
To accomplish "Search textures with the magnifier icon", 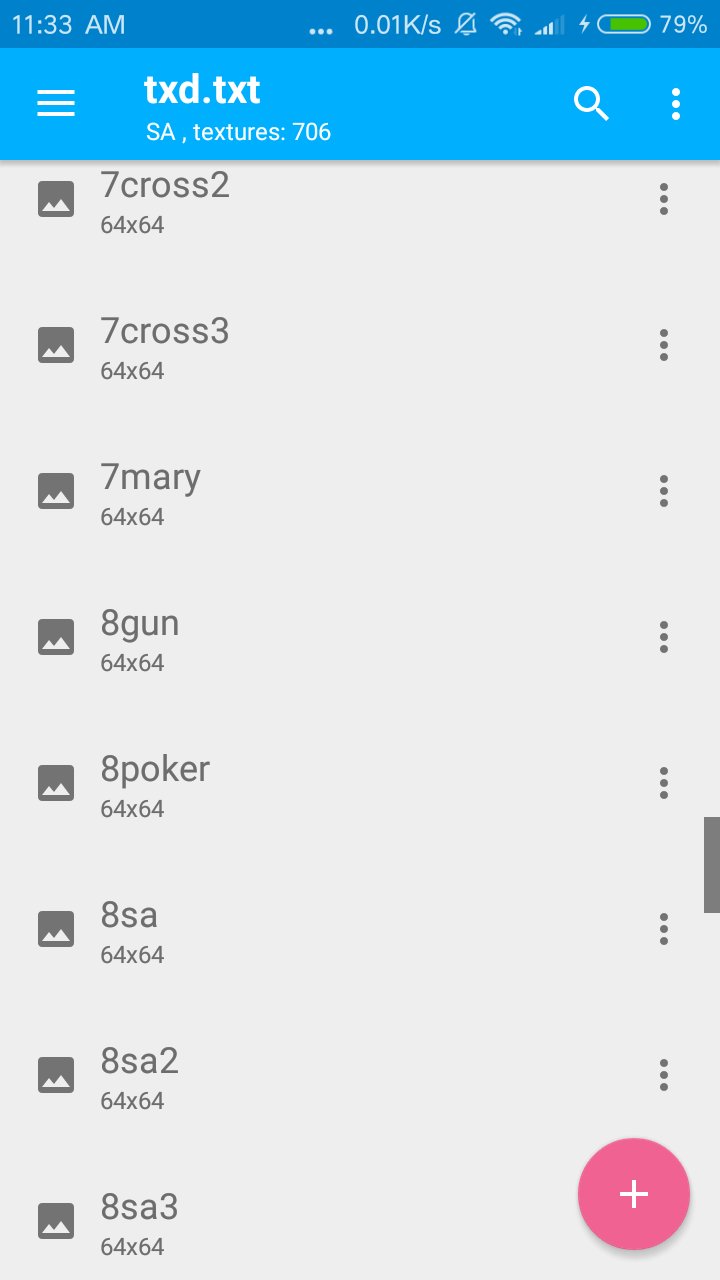I will (x=591, y=103).
